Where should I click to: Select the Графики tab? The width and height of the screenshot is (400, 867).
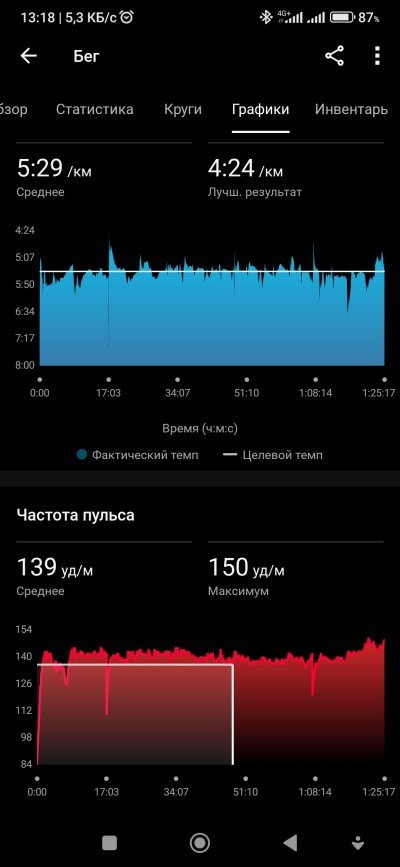tap(261, 109)
